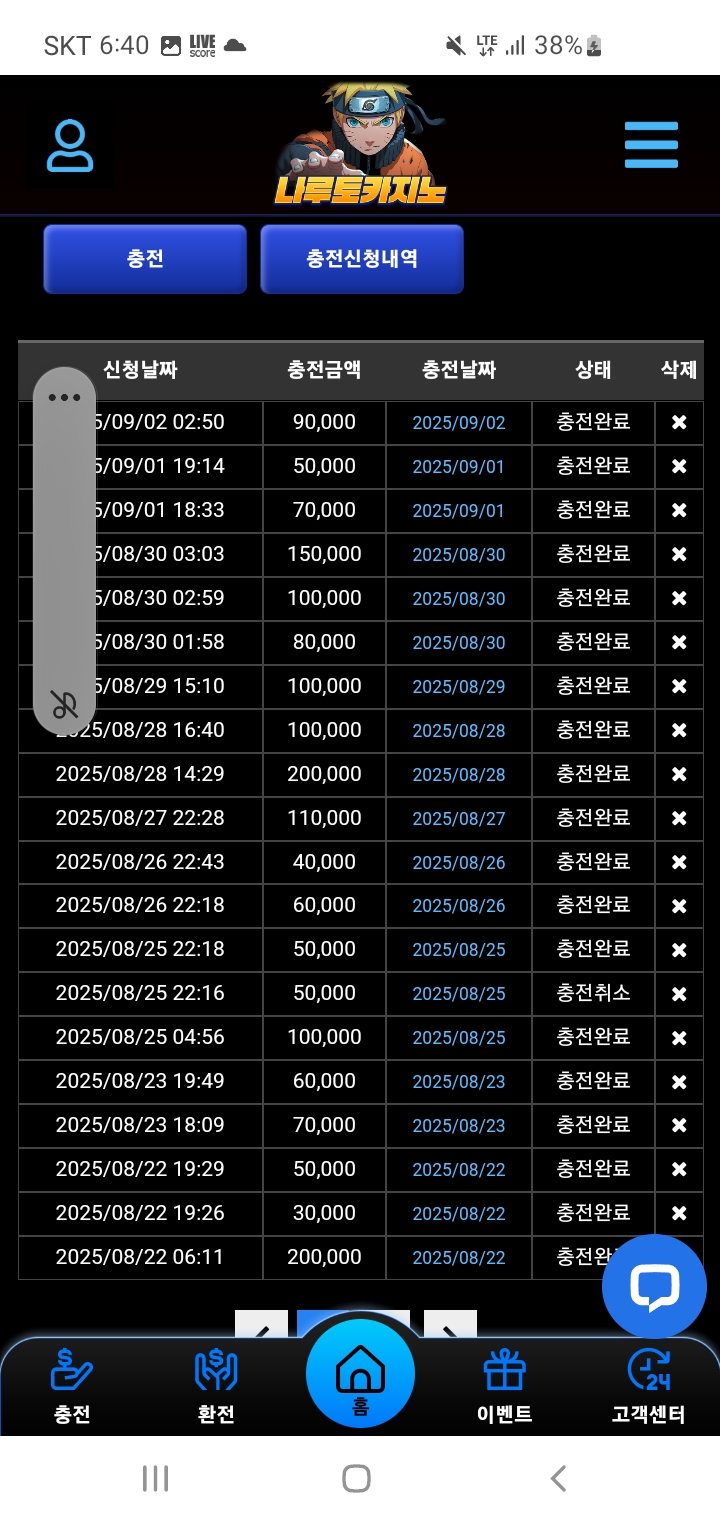Go to the previous page arrow
Image resolution: width=720 pixels, height=1520 pixels.
click(262, 1326)
